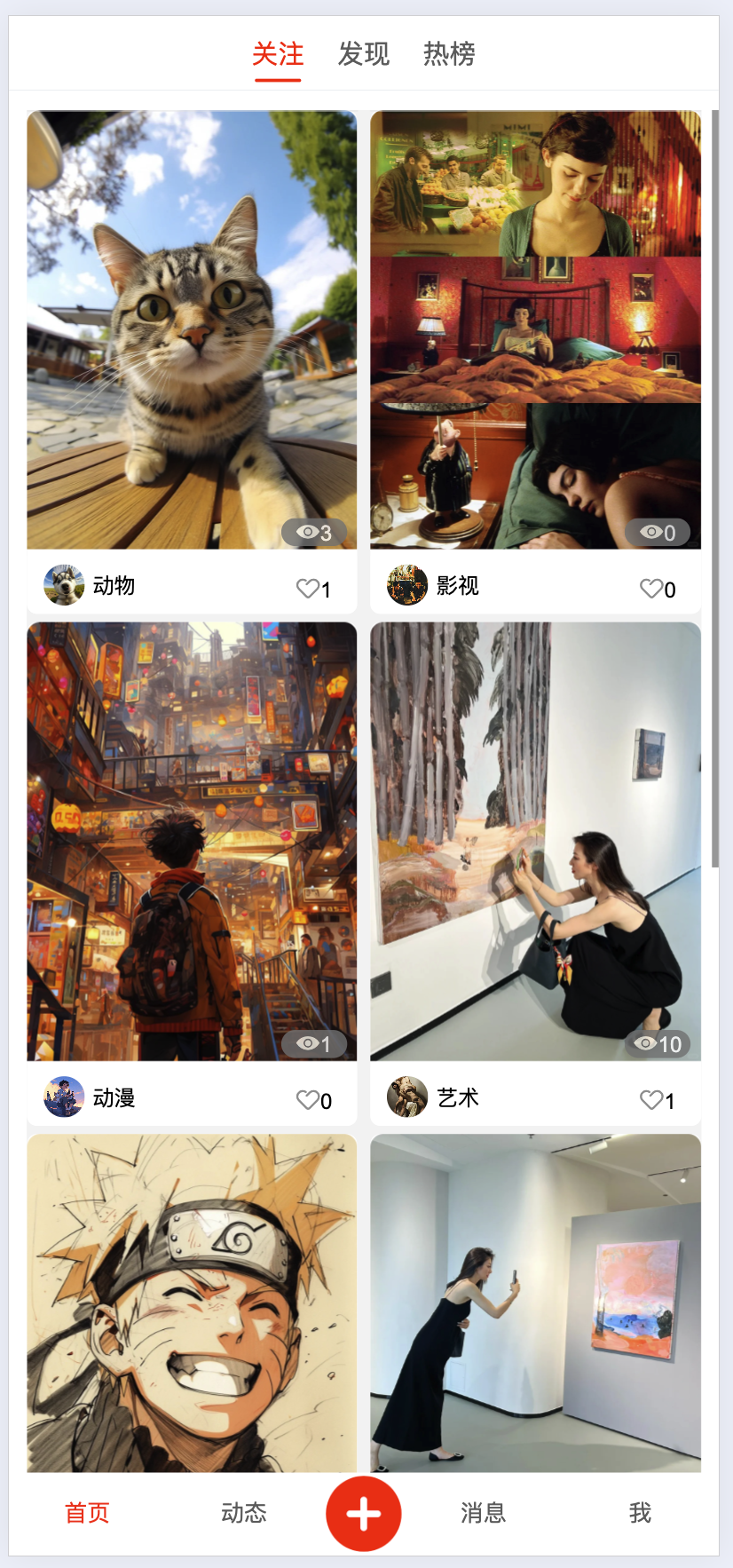
Task: Open the Naruto sketch post
Action: tap(192, 1303)
